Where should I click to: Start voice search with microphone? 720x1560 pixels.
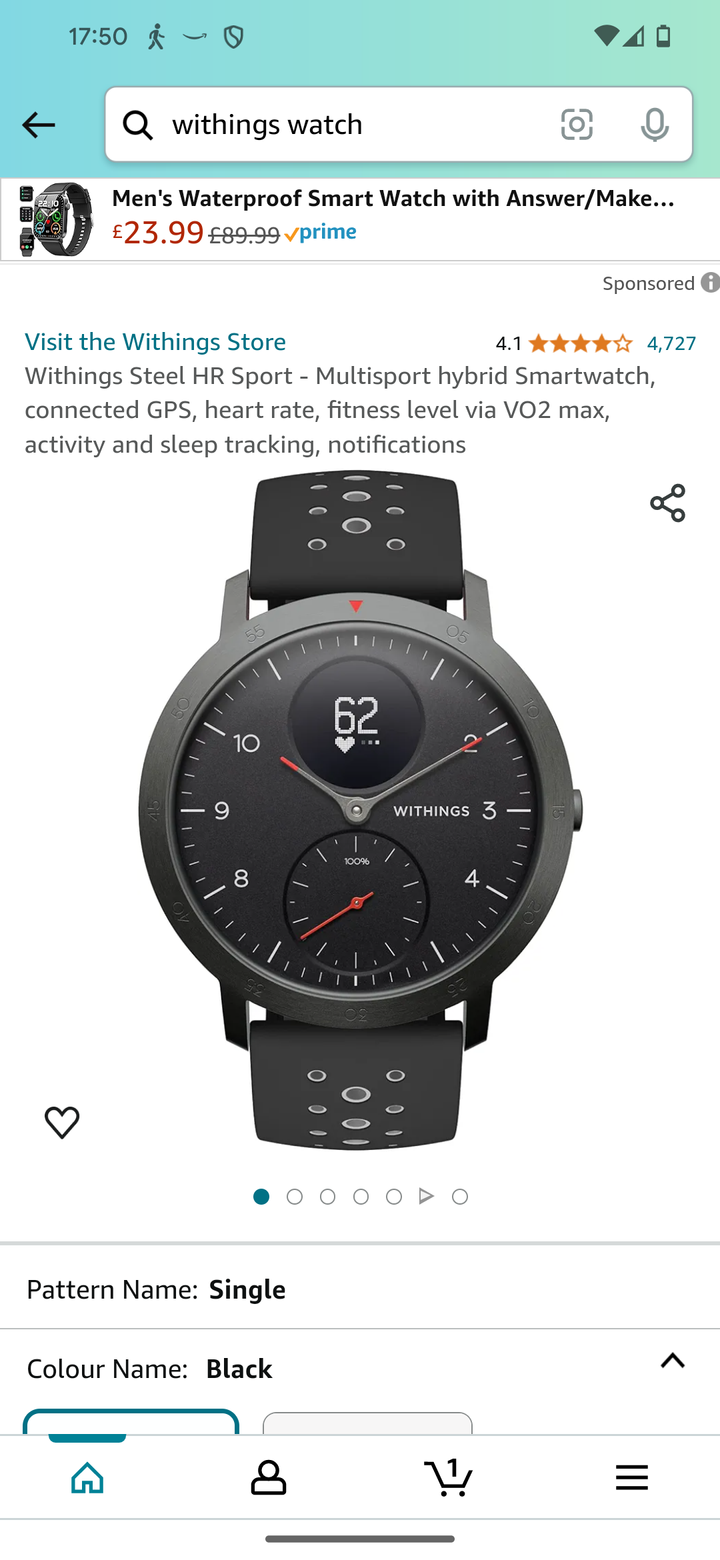(x=655, y=125)
